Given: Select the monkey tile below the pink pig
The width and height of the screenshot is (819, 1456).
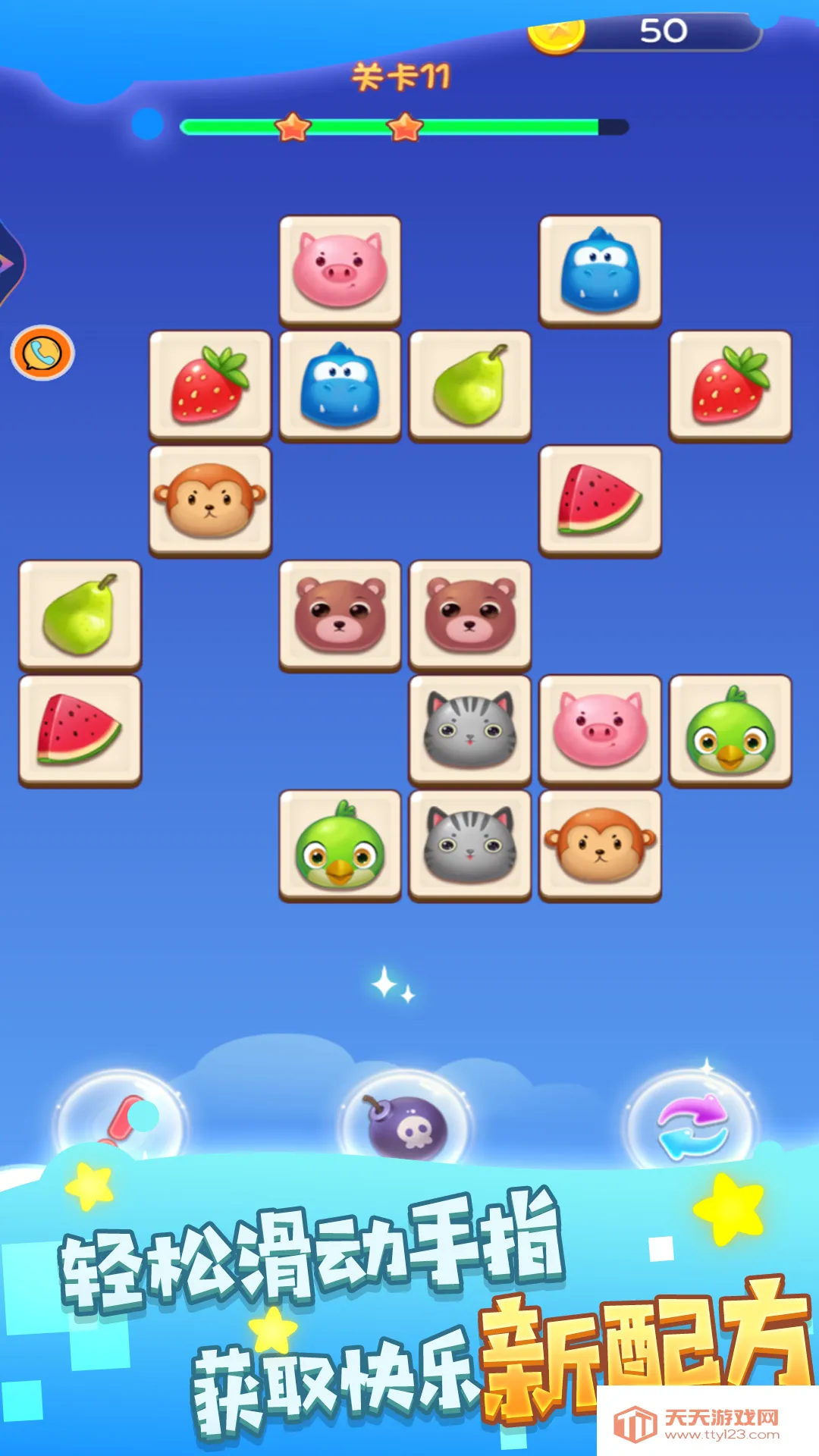Looking at the screenshot, I should pos(600,844).
